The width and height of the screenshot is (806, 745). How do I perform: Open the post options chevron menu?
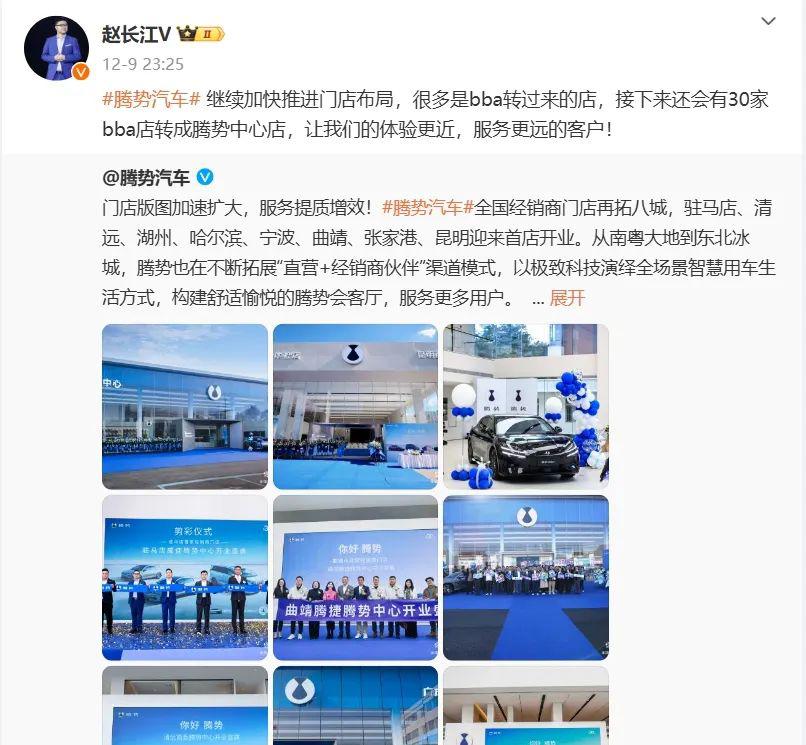click(767, 21)
